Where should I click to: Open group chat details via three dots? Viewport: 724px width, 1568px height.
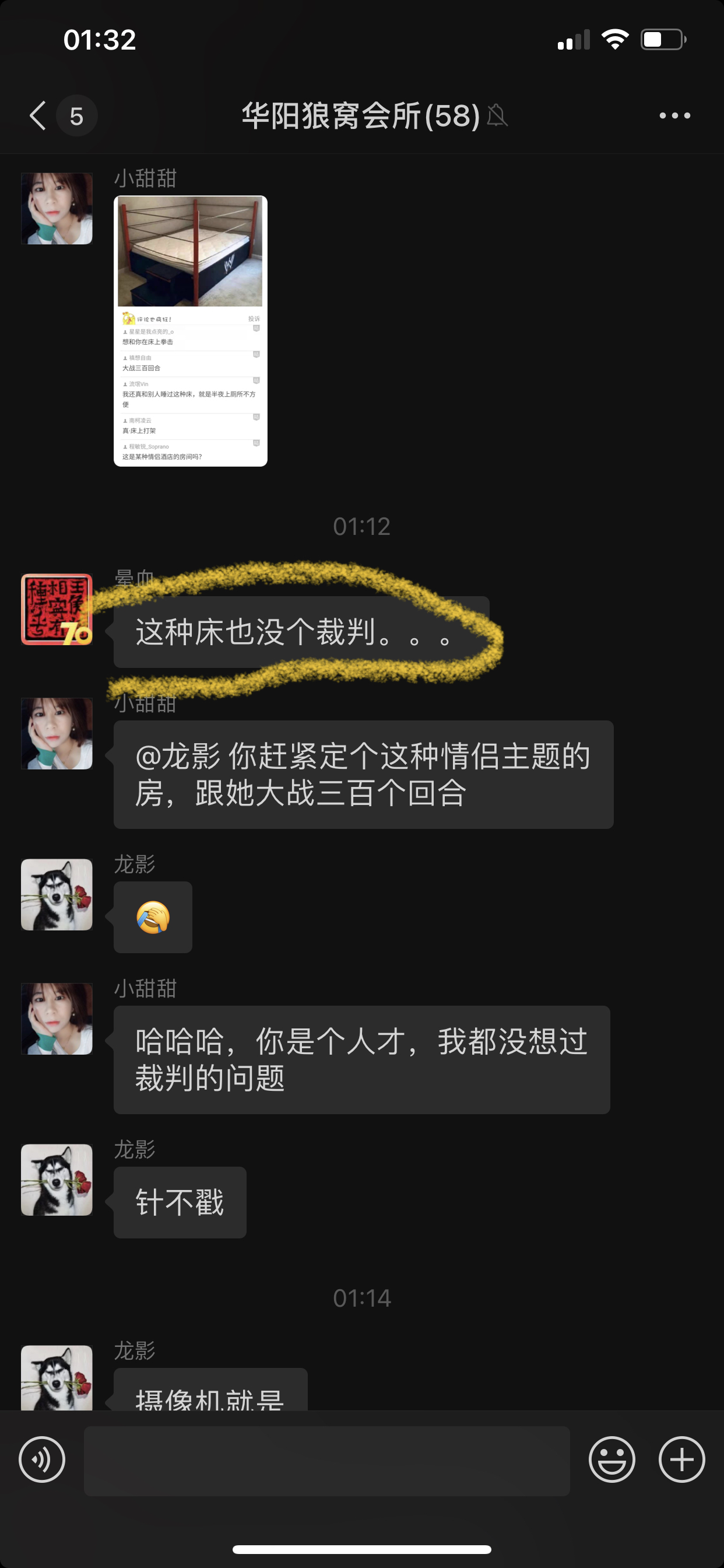[x=674, y=116]
